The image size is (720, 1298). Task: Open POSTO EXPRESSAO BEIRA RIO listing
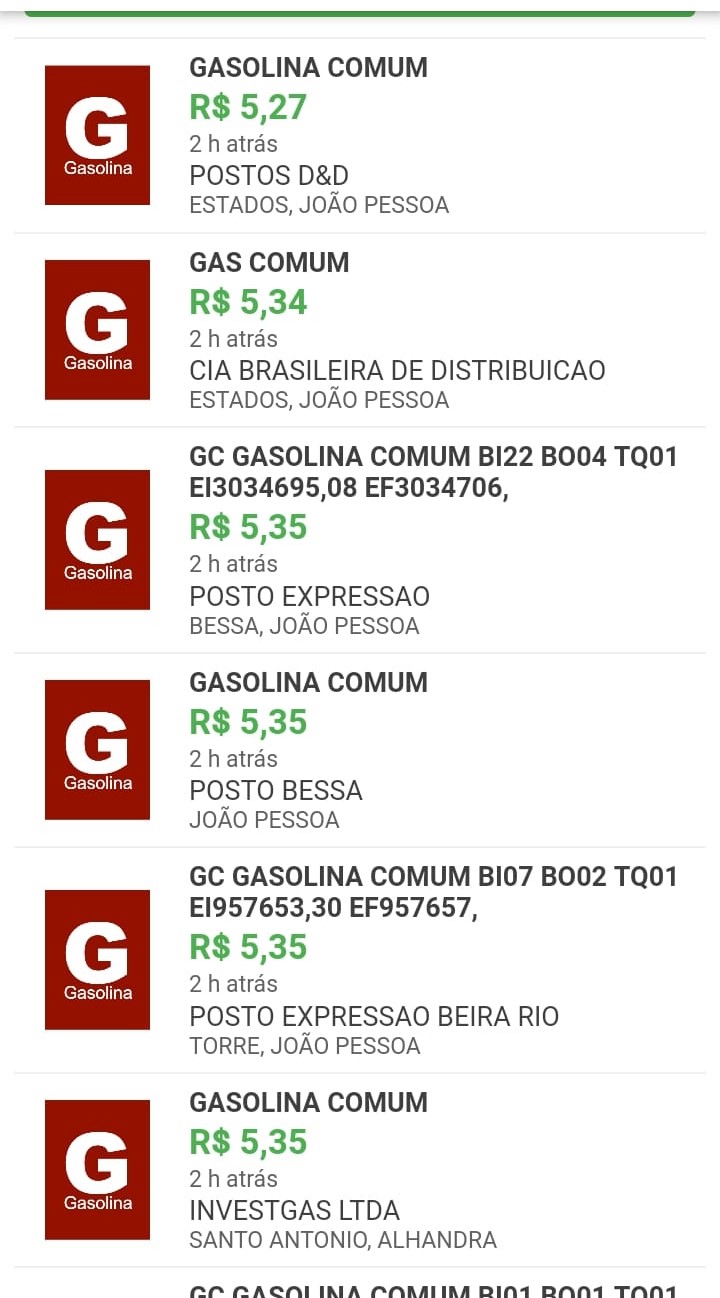[360, 960]
